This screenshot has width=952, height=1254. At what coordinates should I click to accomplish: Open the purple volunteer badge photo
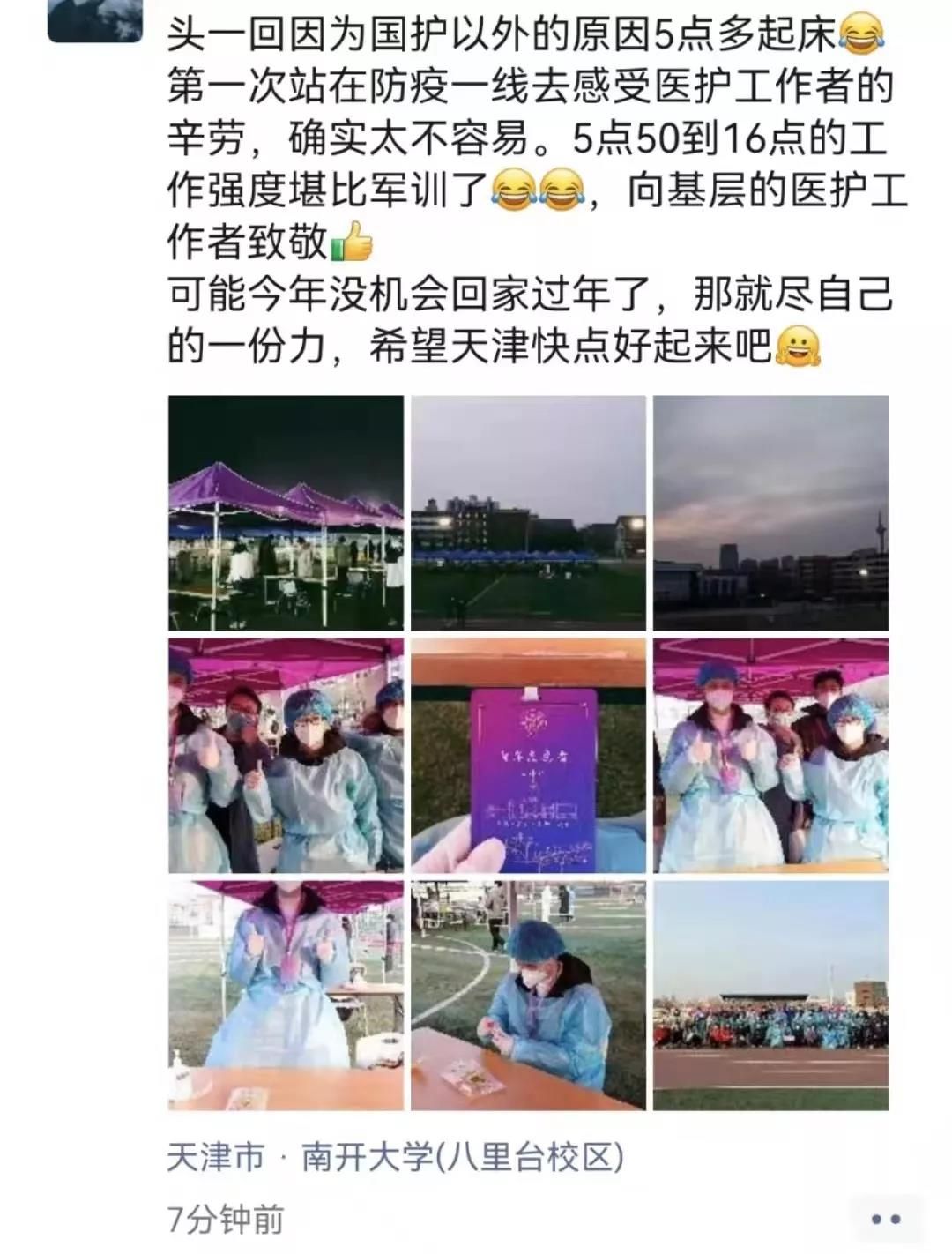coord(528,756)
